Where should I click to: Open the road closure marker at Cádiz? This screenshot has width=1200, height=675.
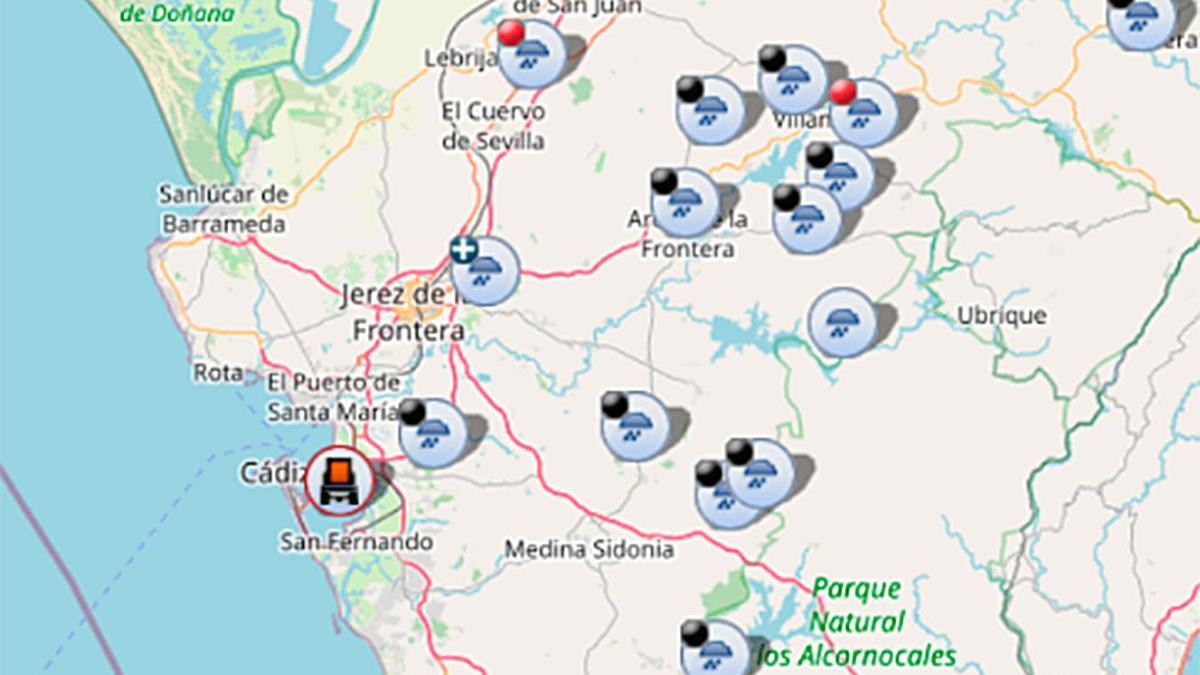pos(340,481)
